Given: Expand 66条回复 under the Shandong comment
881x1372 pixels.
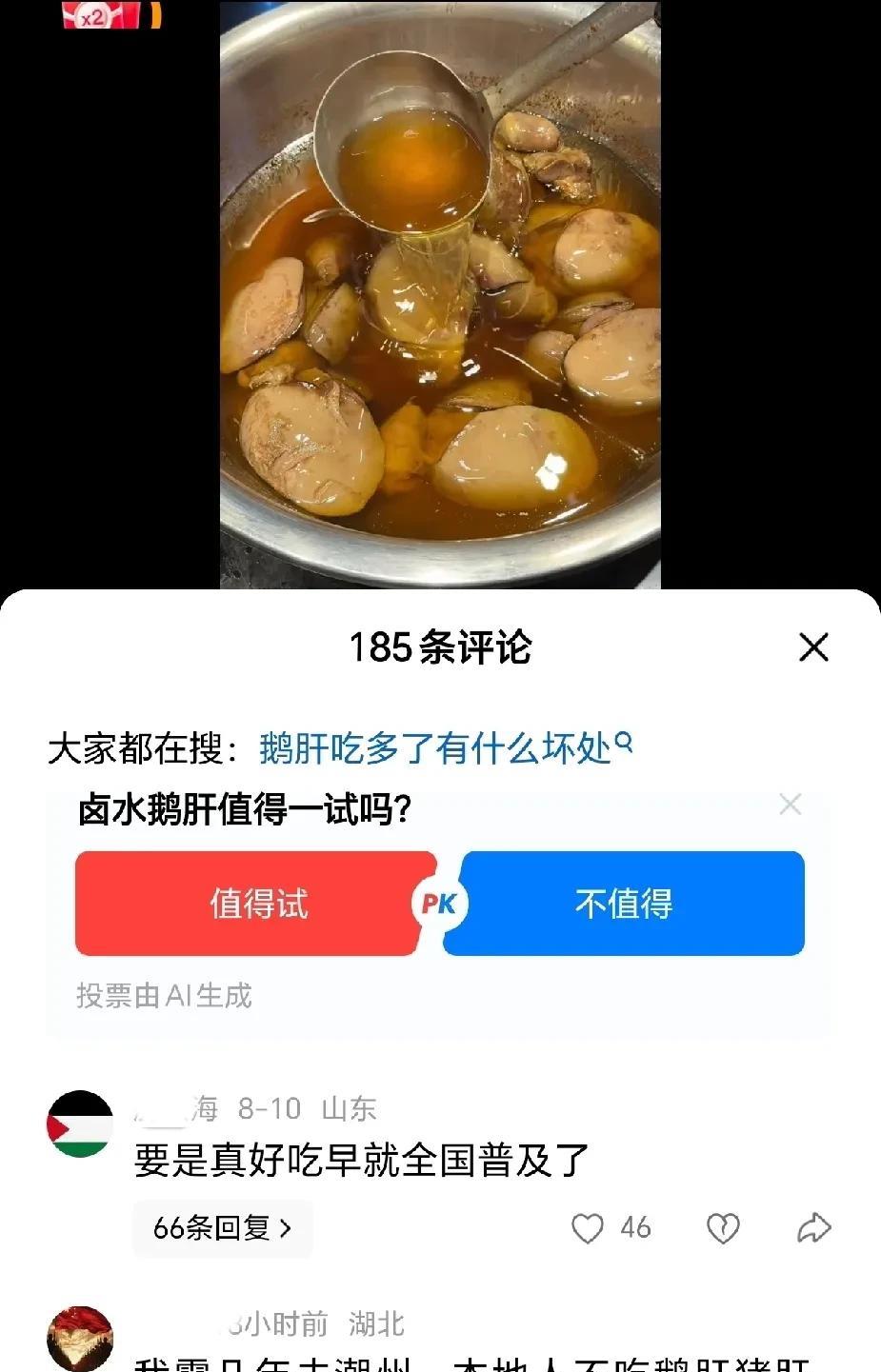Looking at the screenshot, I should point(223,1228).
